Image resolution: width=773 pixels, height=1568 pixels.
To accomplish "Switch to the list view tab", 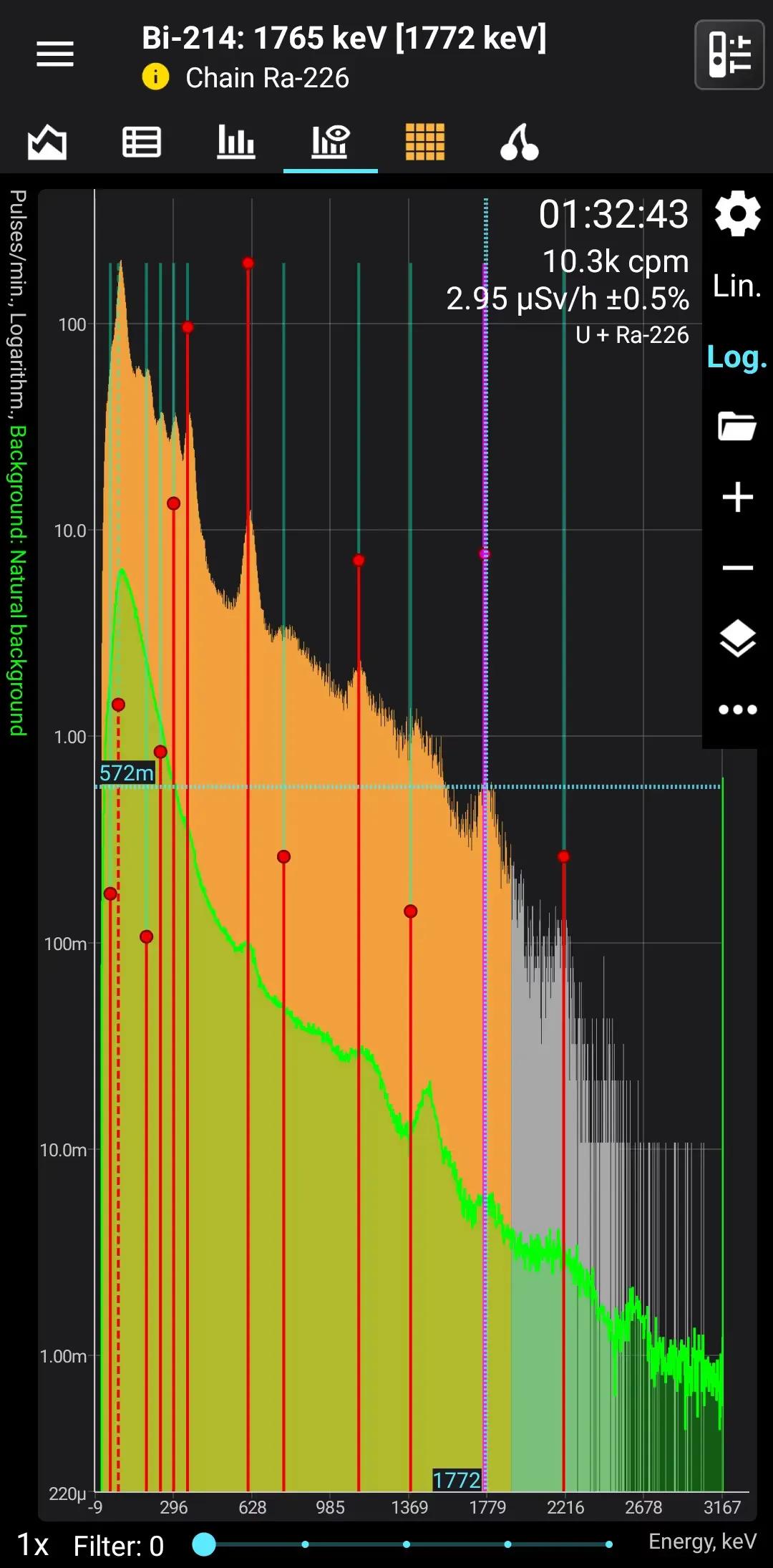I will click(x=142, y=142).
